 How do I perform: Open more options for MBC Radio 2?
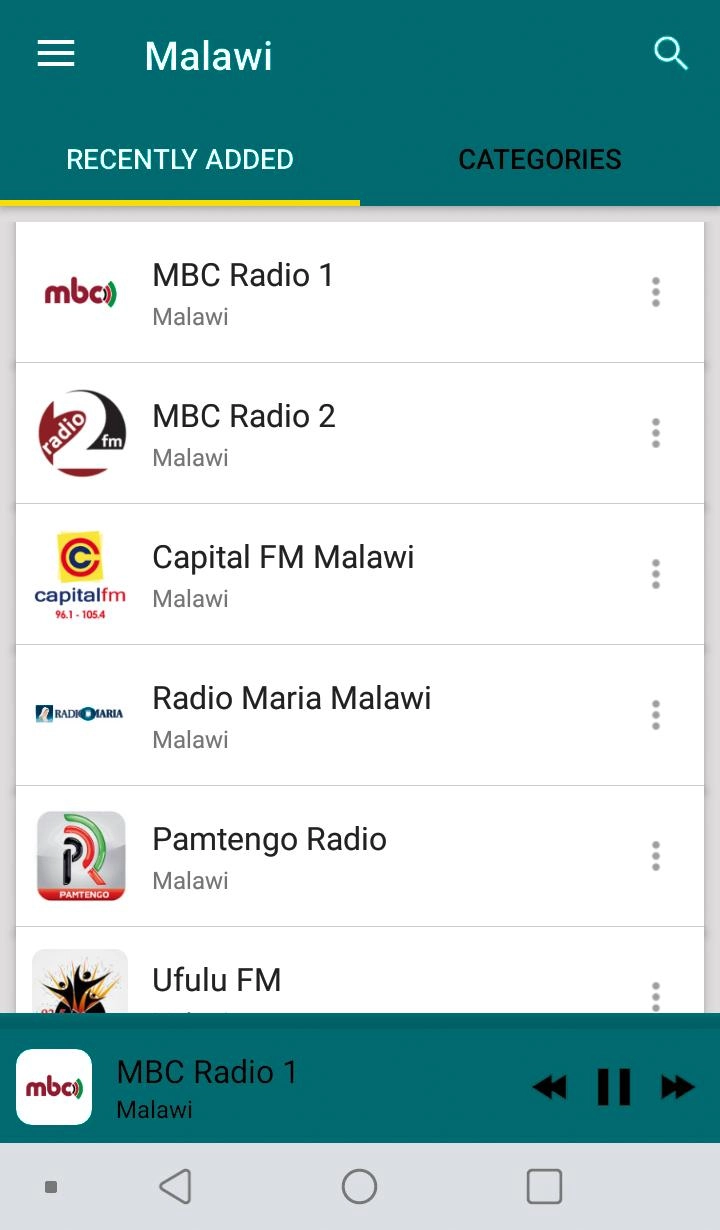[656, 433]
